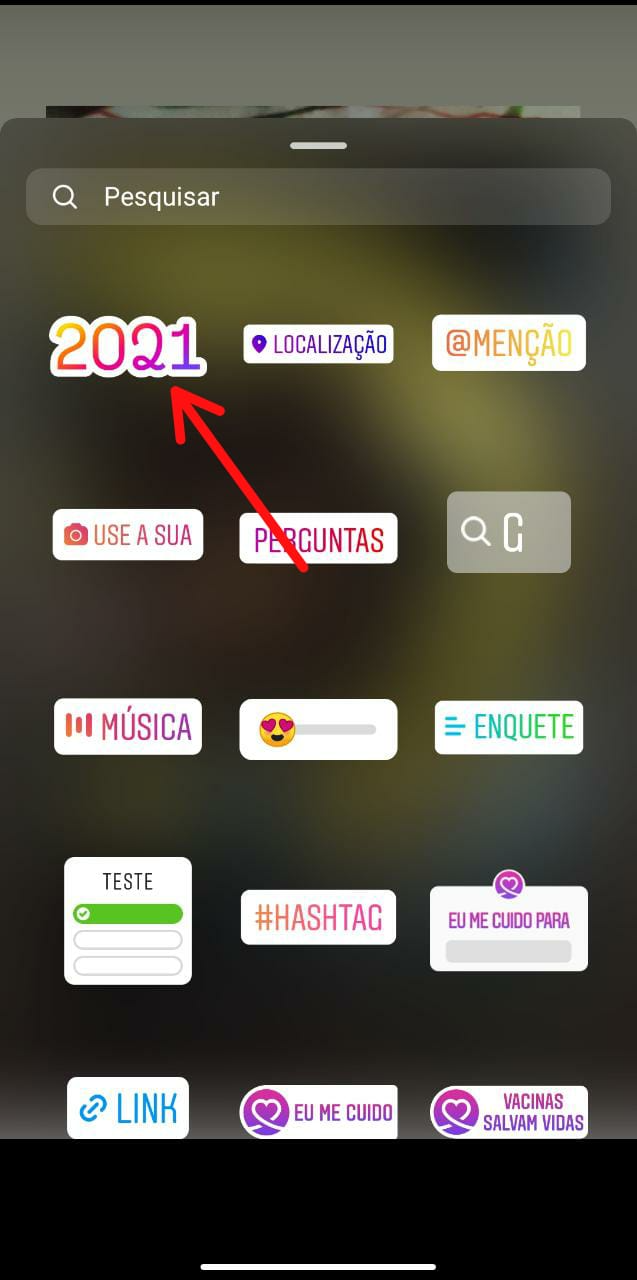Screen dimensions: 637x1280
Task: Add the Vacinas salvam vidas sticker
Action: [x=508, y=1112]
